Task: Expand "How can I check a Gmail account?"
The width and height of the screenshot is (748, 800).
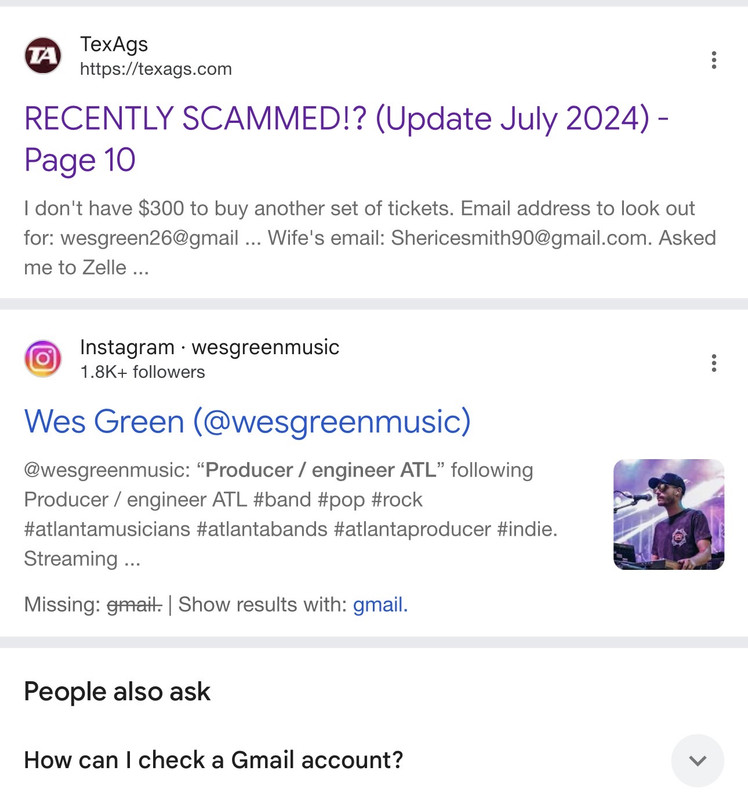Action: click(x=374, y=760)
